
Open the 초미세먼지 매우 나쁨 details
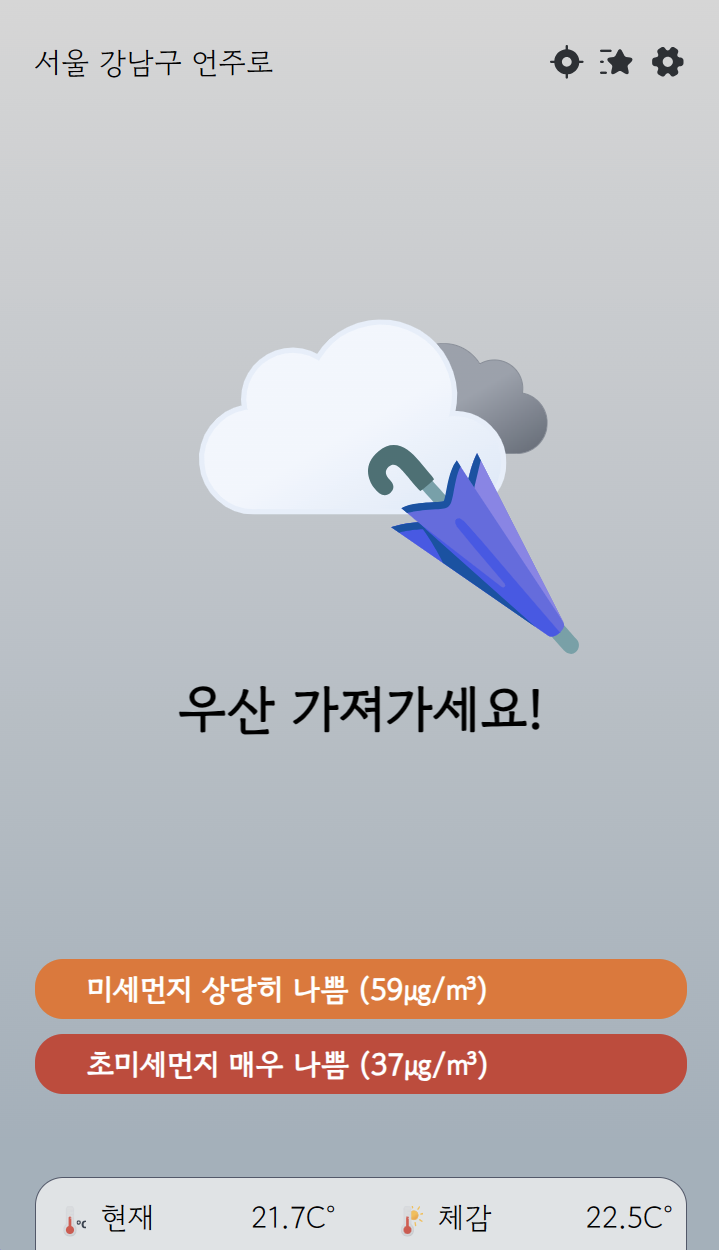click(360, 1064)
